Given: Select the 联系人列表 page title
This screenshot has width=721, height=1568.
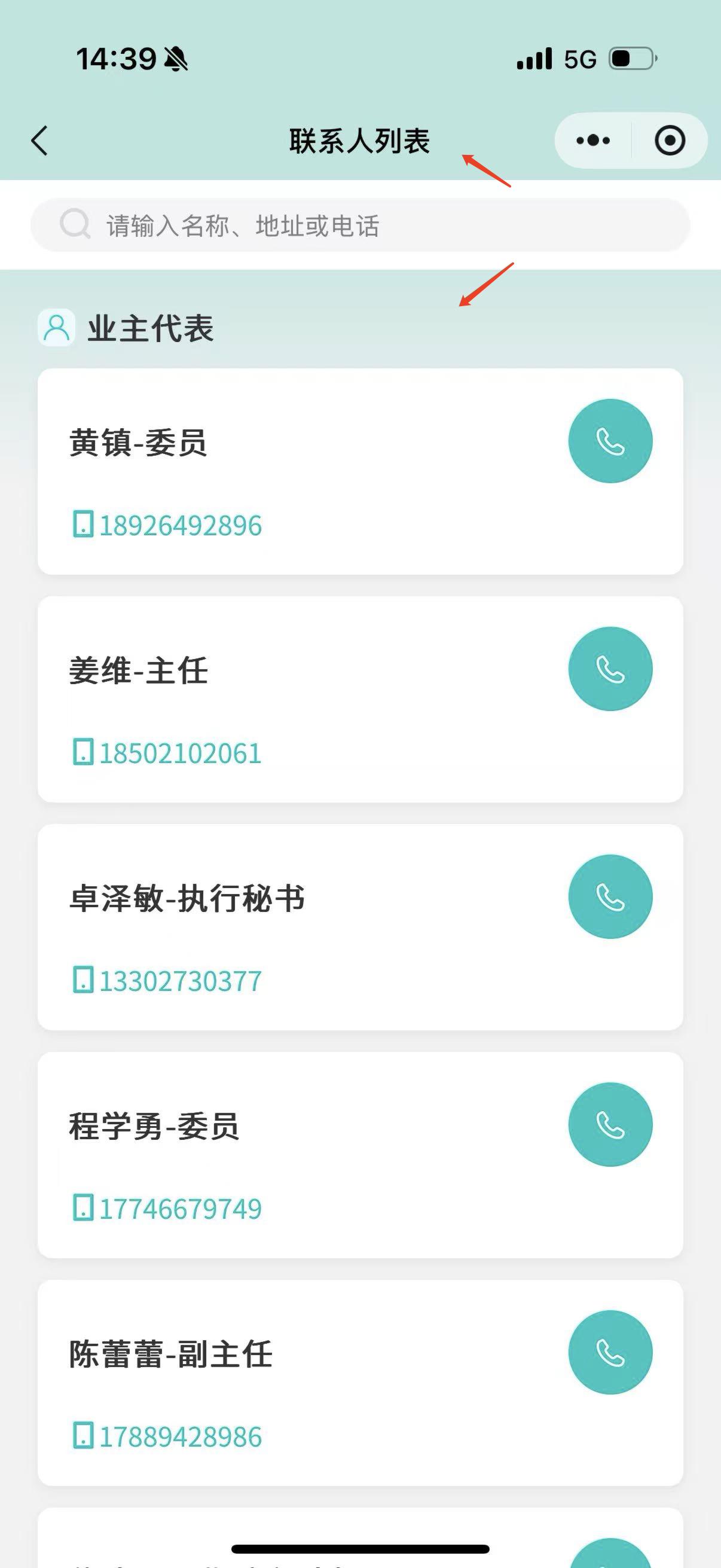Looking at the screenshot, I should [x=360, y=140].
